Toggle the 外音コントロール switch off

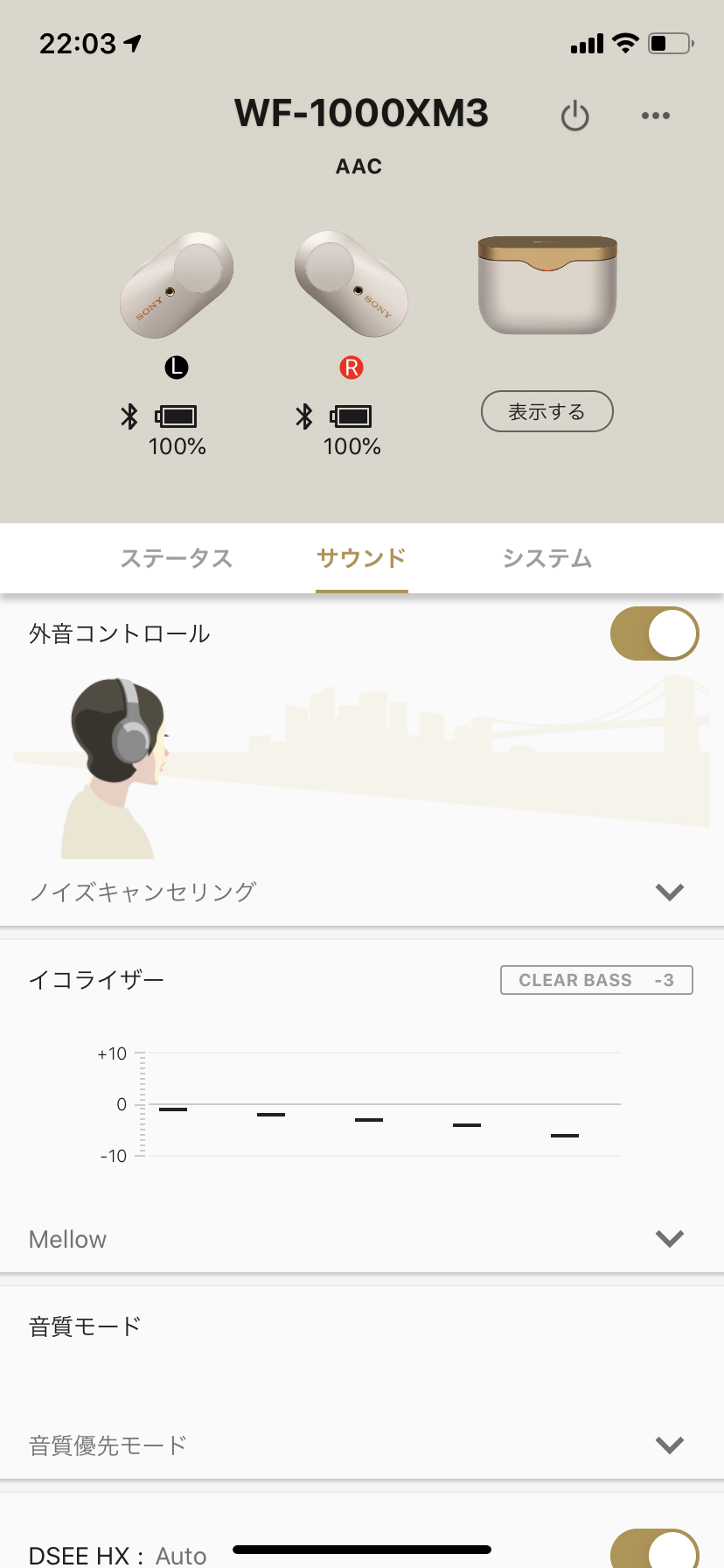pos(654,633)
